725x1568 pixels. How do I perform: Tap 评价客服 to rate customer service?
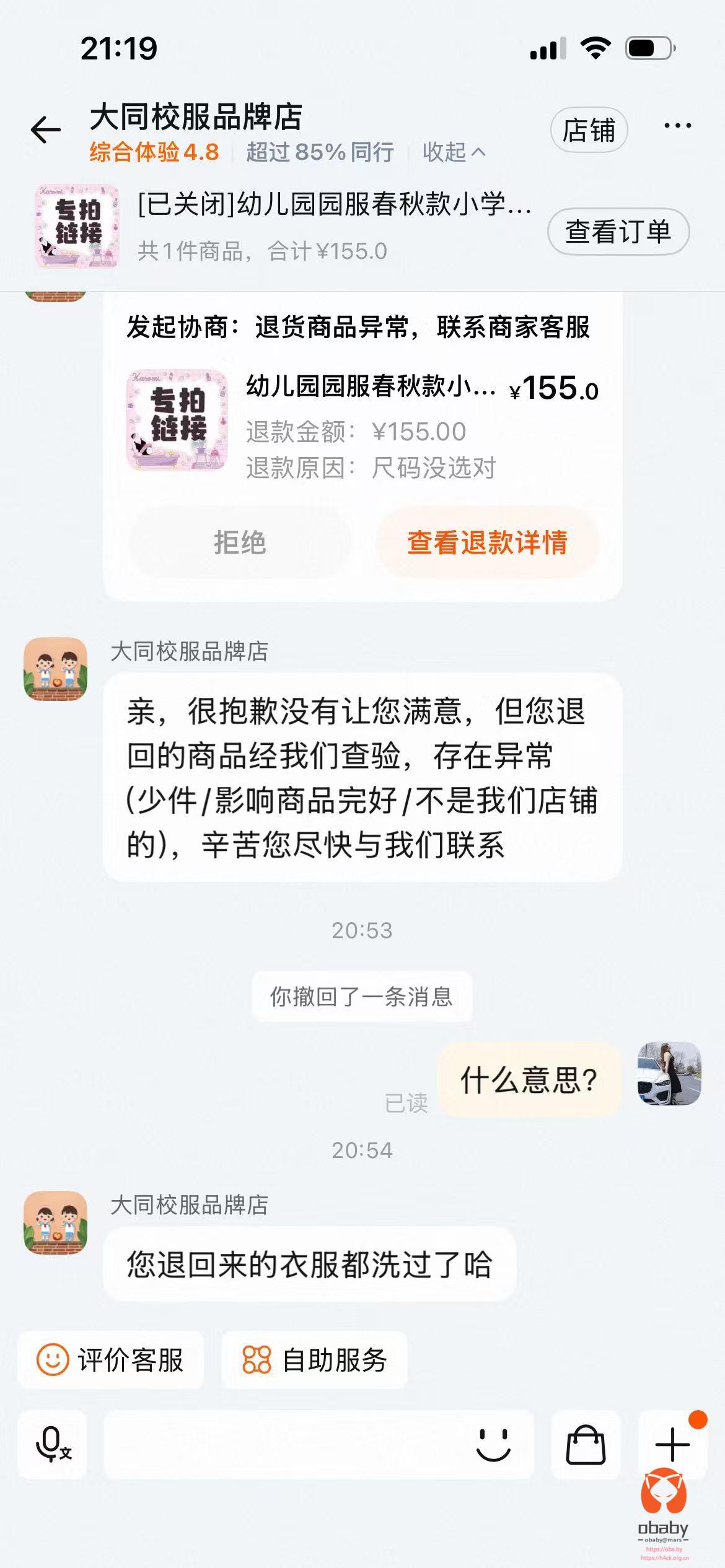click(111, 1361)
